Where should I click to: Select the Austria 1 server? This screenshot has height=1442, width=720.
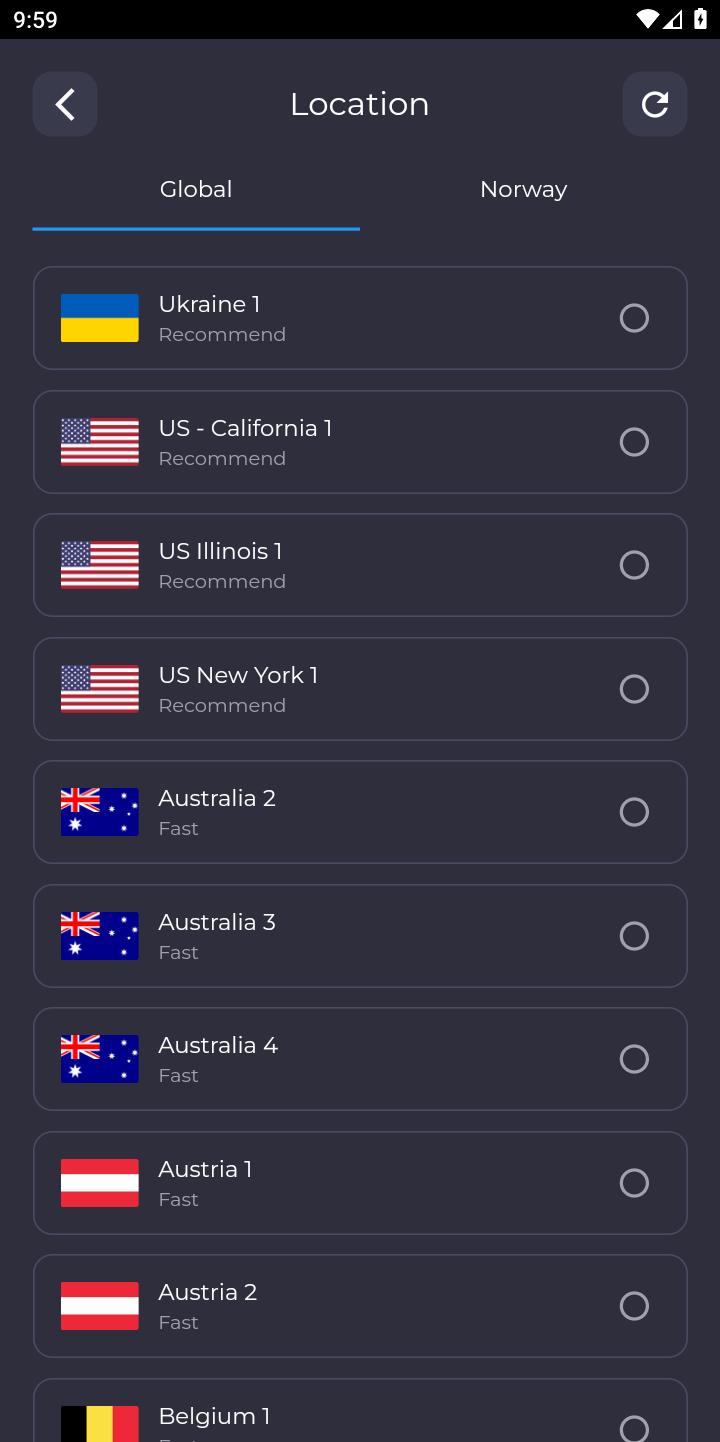click(x=360, y=1183)
